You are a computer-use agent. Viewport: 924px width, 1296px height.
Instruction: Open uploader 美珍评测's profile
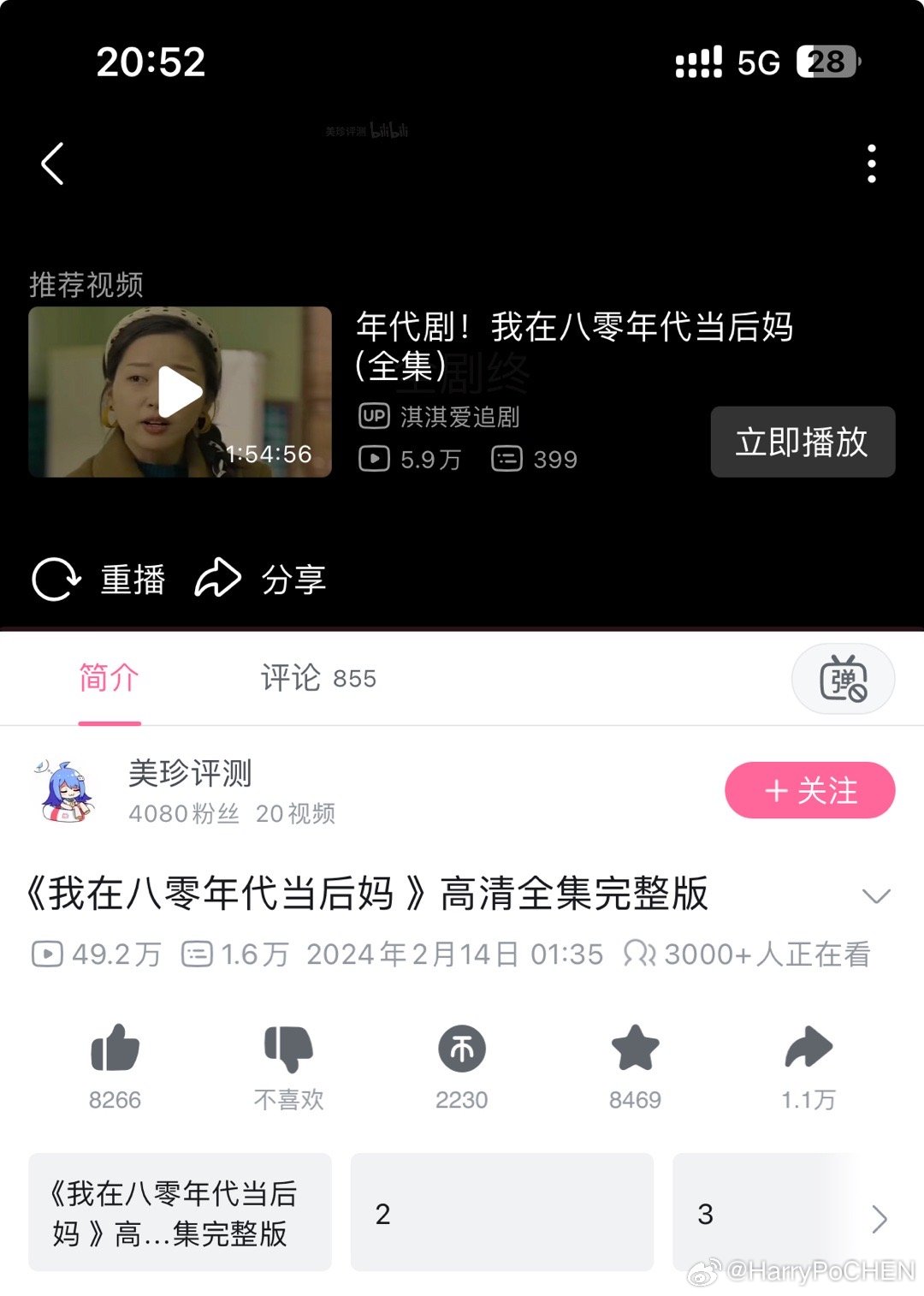click(189, 773)
